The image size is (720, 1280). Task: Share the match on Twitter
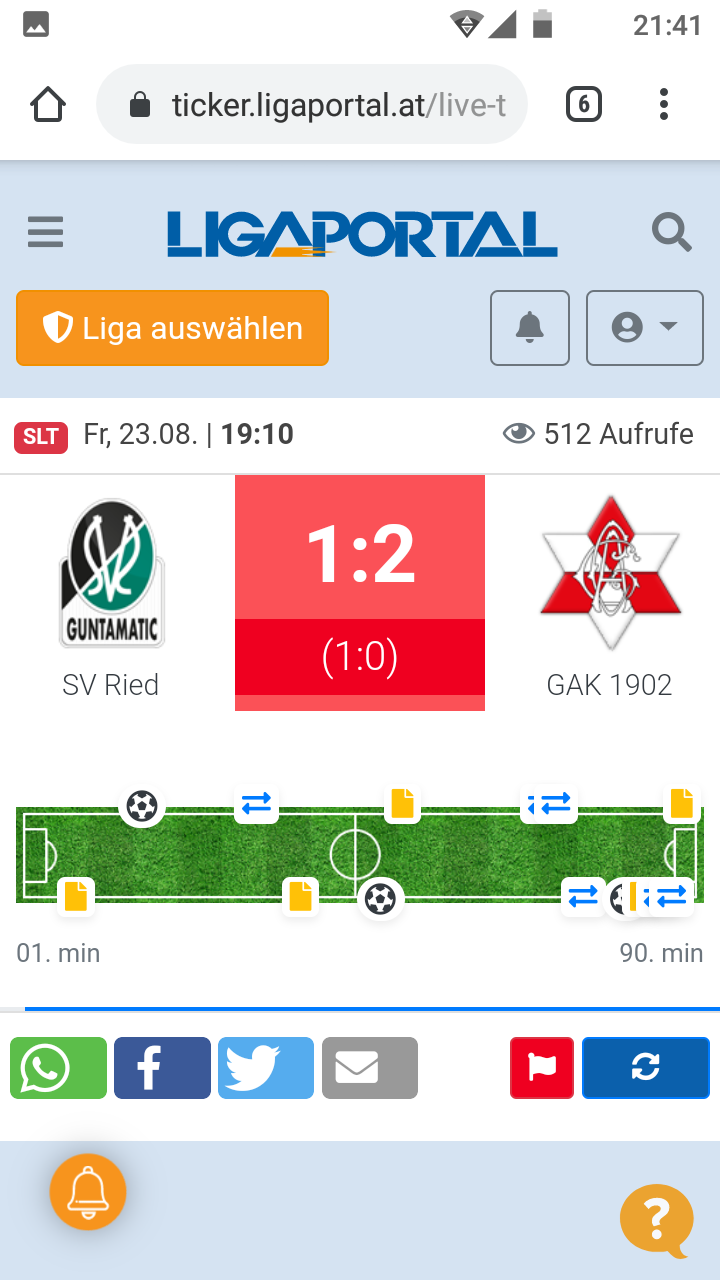[266, 1068]
